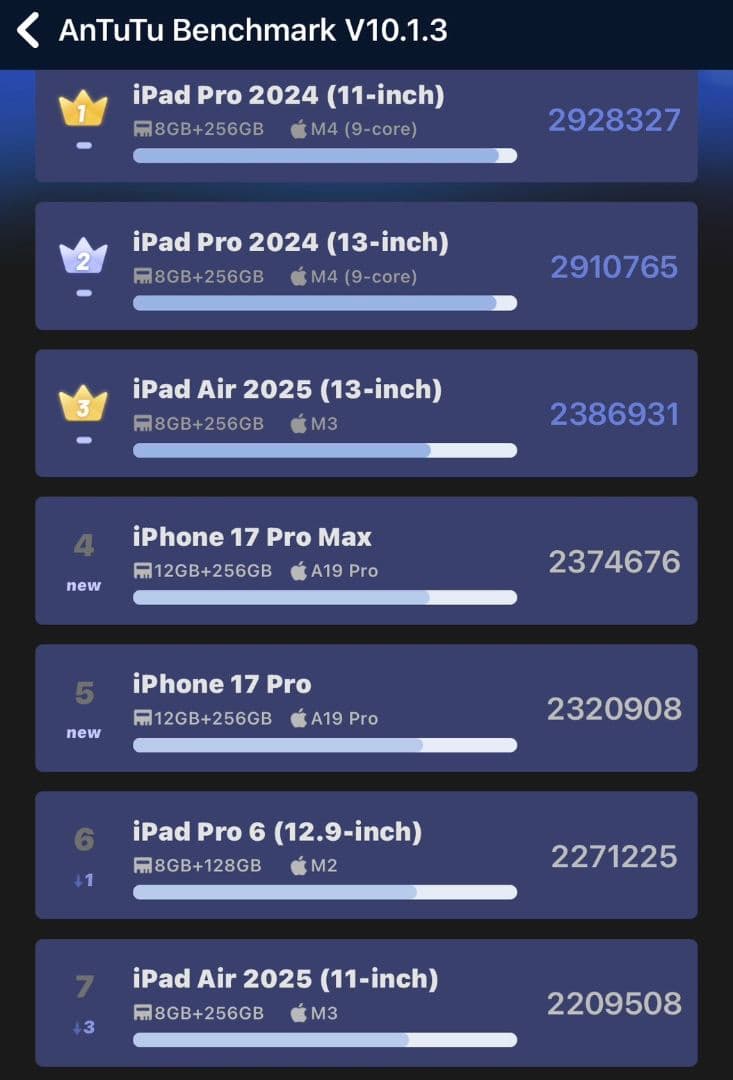Tap the gold crown rank 1 icon

pos(84,110)
